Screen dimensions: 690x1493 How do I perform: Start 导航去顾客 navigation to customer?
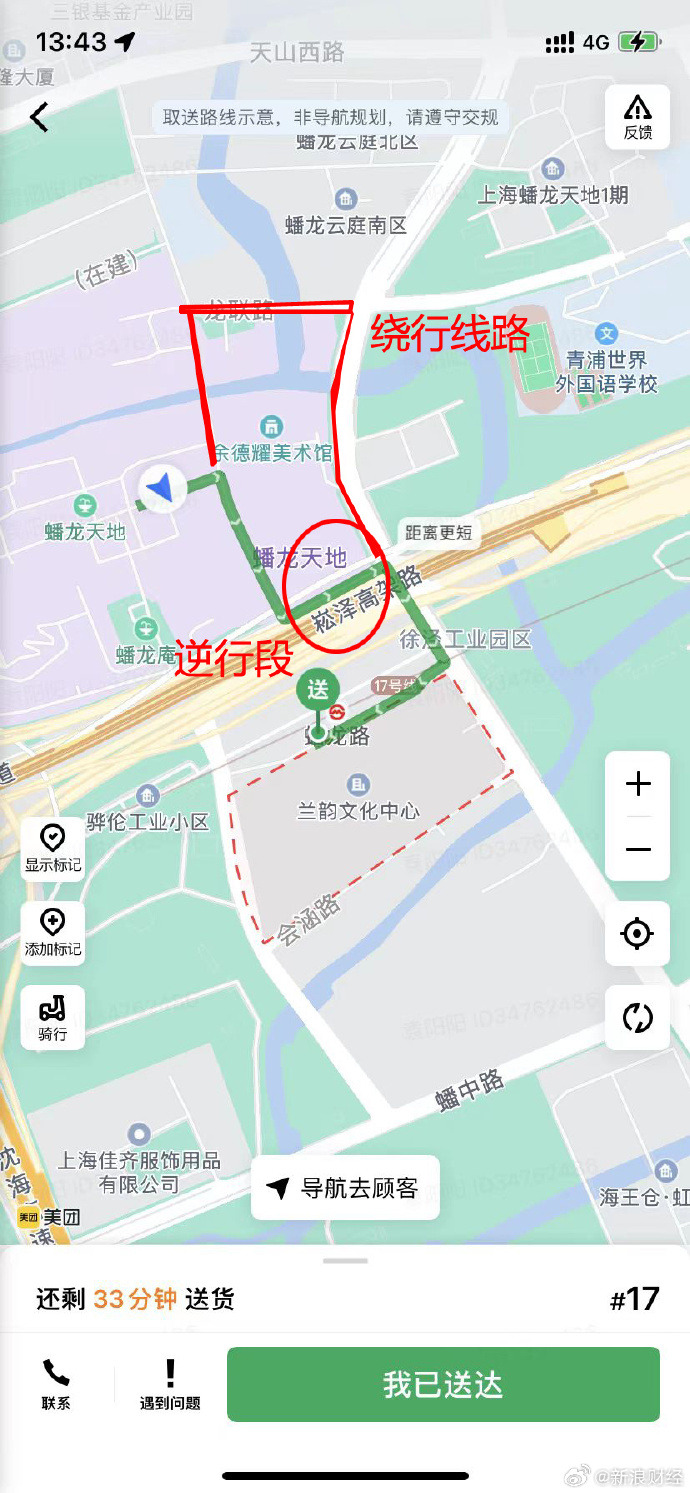345,1188
